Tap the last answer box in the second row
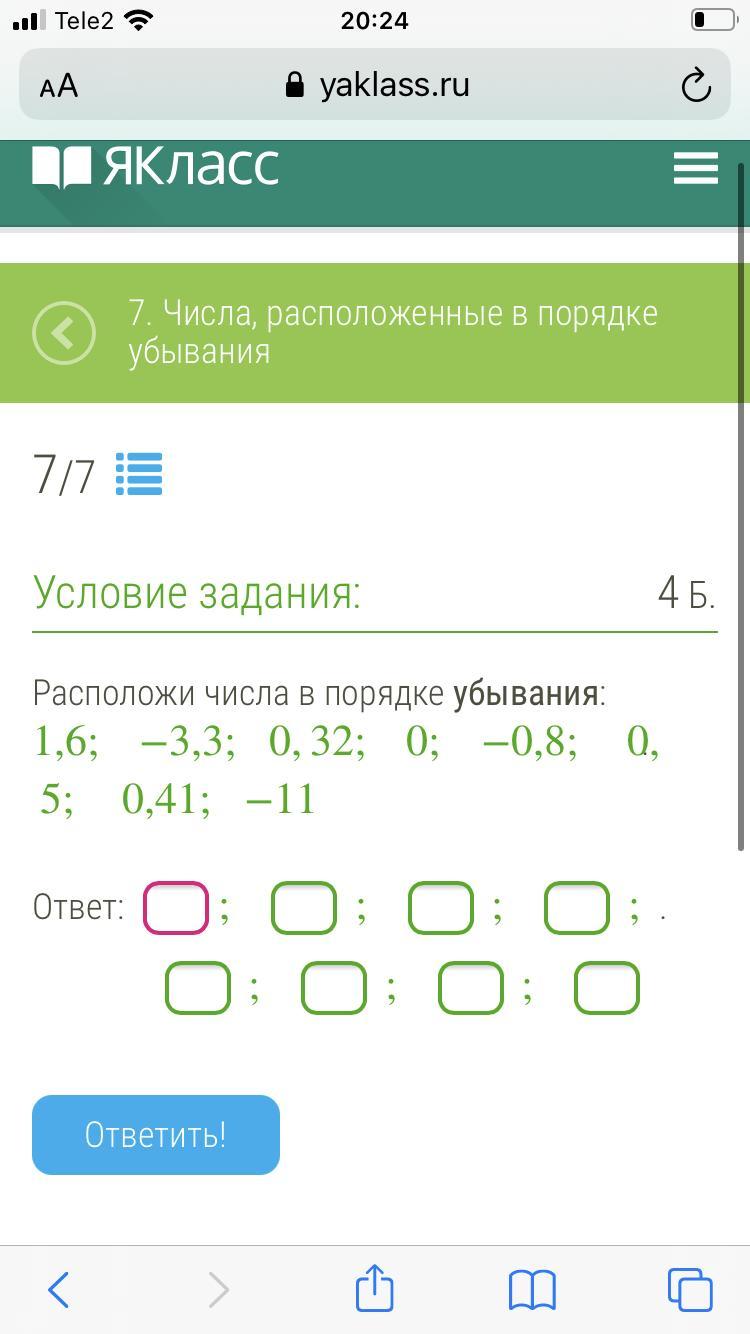 607,988
